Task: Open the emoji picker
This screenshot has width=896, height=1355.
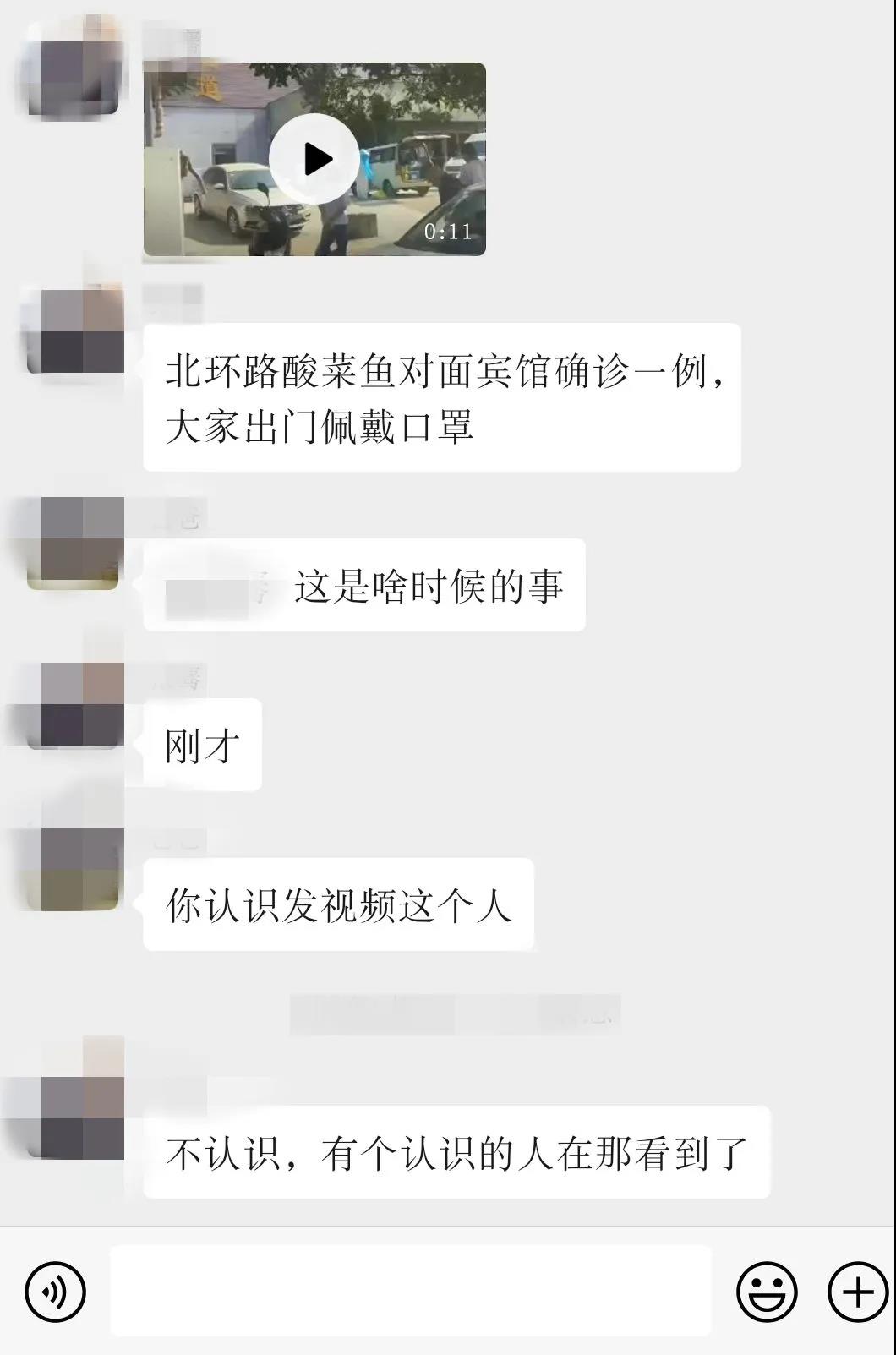Action: click(767, 1292)
